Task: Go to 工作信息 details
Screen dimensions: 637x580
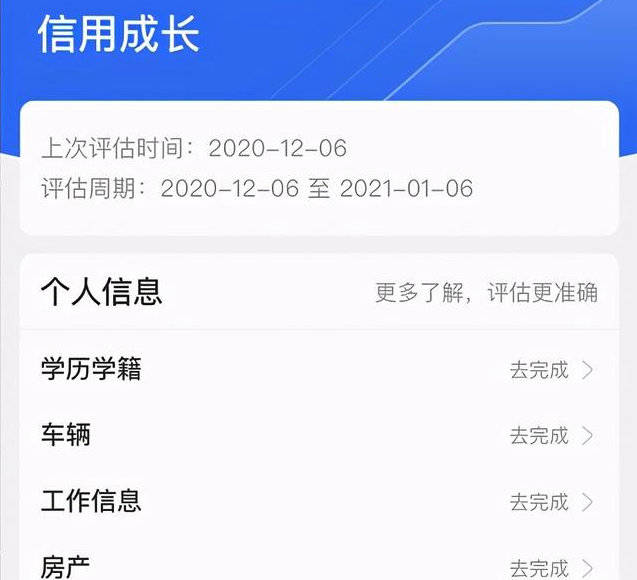Action: pyautogui.click(x=318, y=501)
